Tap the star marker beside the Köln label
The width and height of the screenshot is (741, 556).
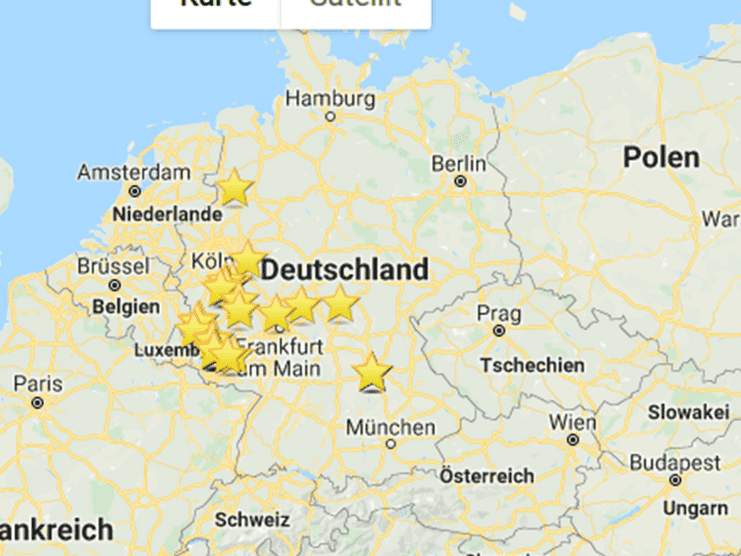coord(248,259)
